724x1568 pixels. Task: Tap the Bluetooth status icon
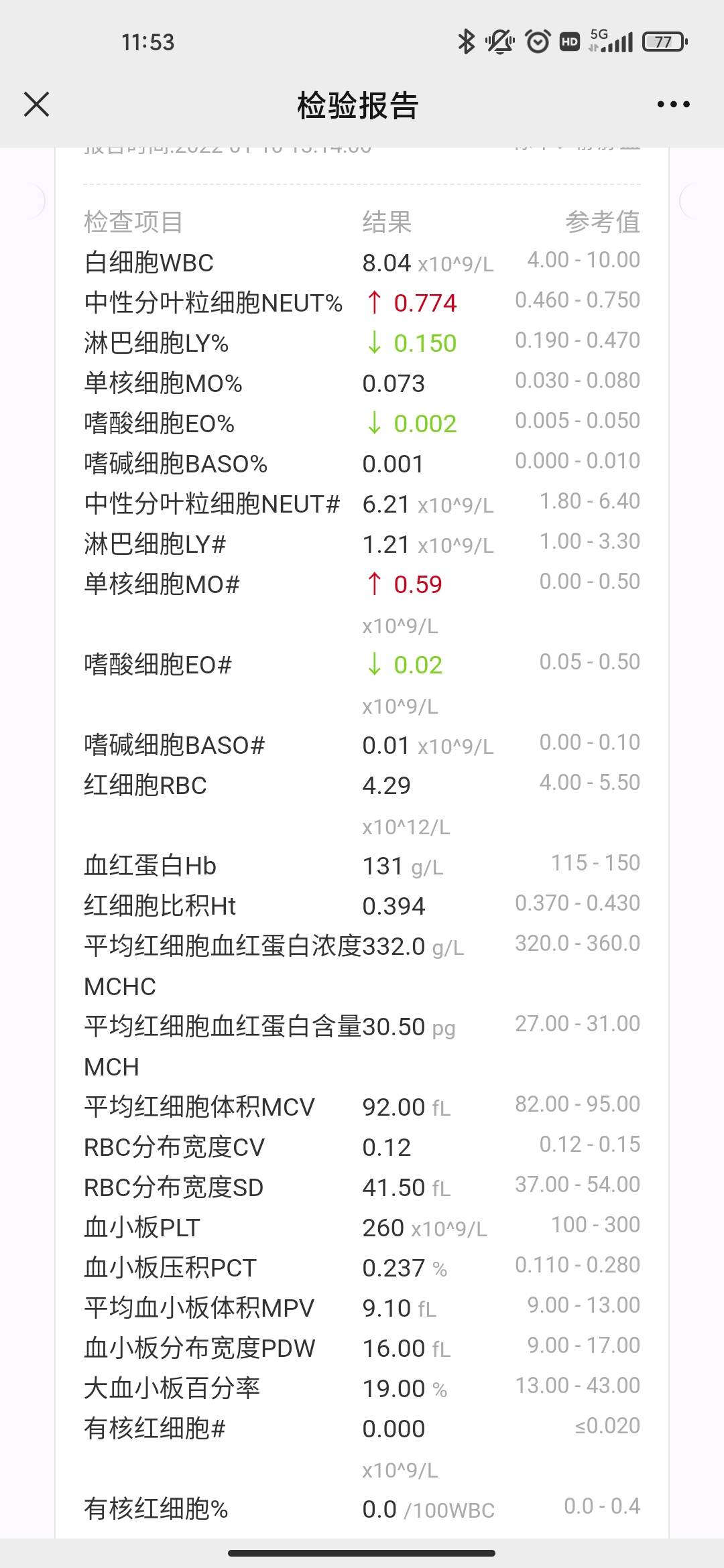[465, 42]
